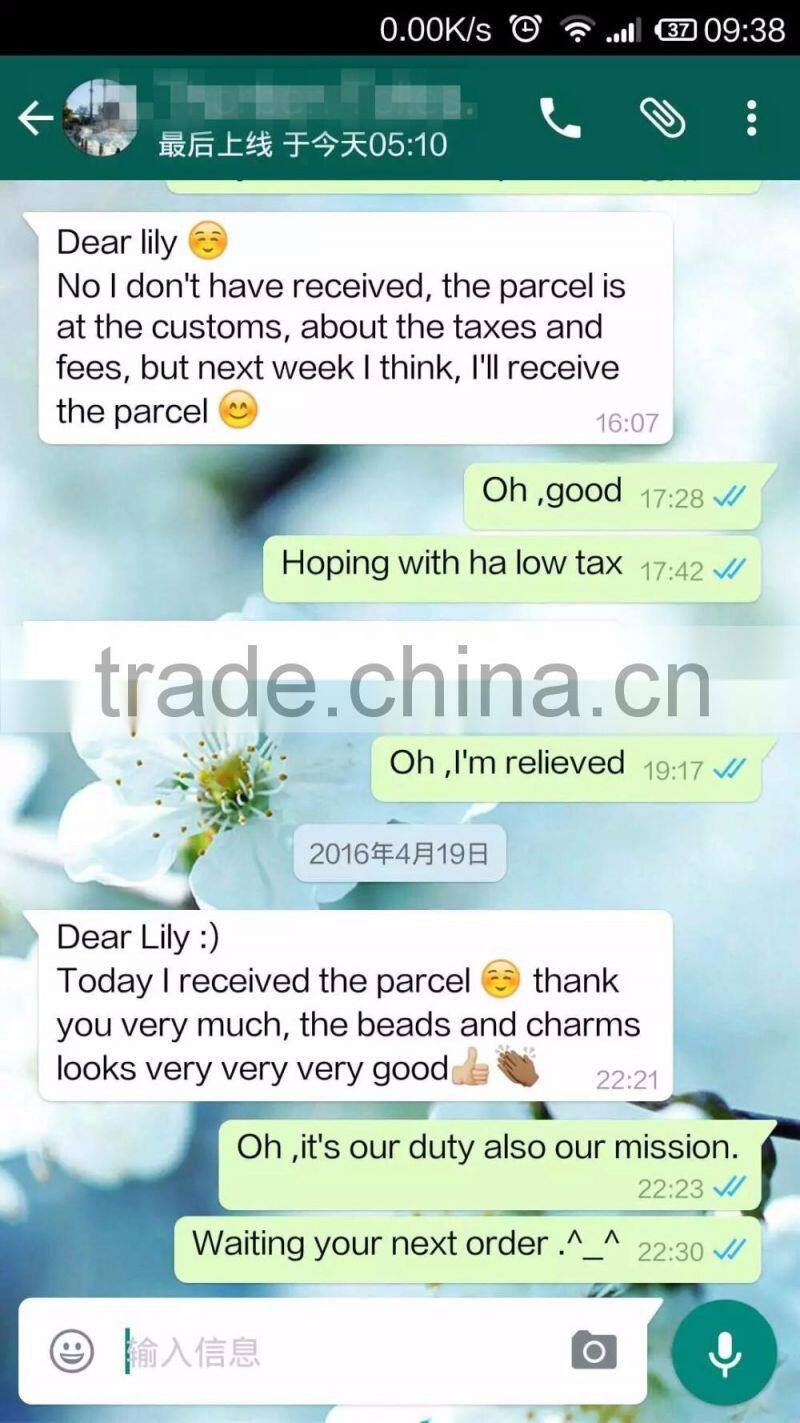
Task: Attach a file with the paperclip
Action: pyautogui.click(x=663, y=118)
